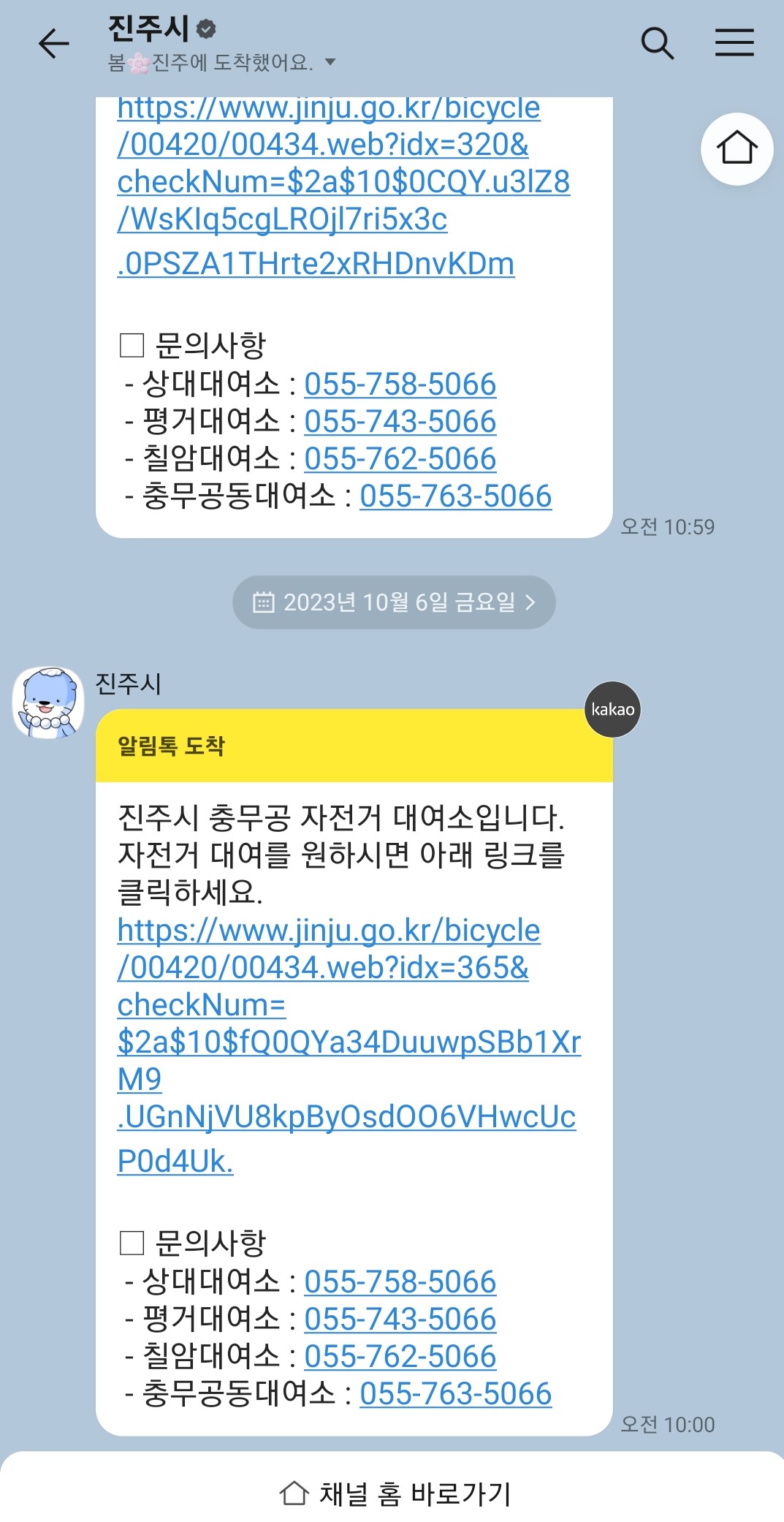The image size is (784, 1522).
Task: Call 평거대여소 in the 오전 10:59 message
Action: 400,422
